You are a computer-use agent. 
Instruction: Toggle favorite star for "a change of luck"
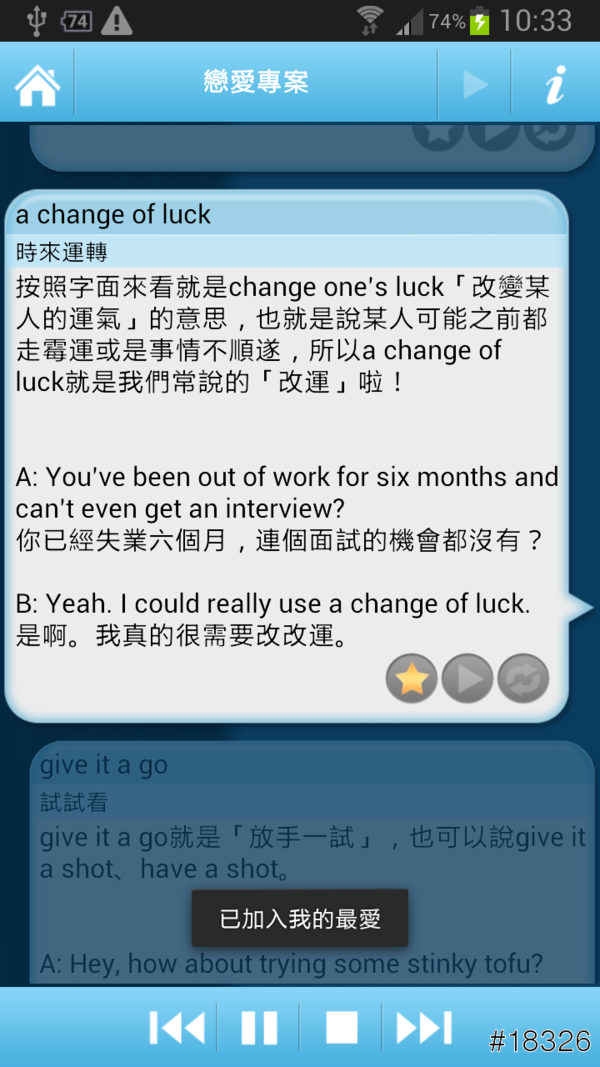tap(412, 679)
